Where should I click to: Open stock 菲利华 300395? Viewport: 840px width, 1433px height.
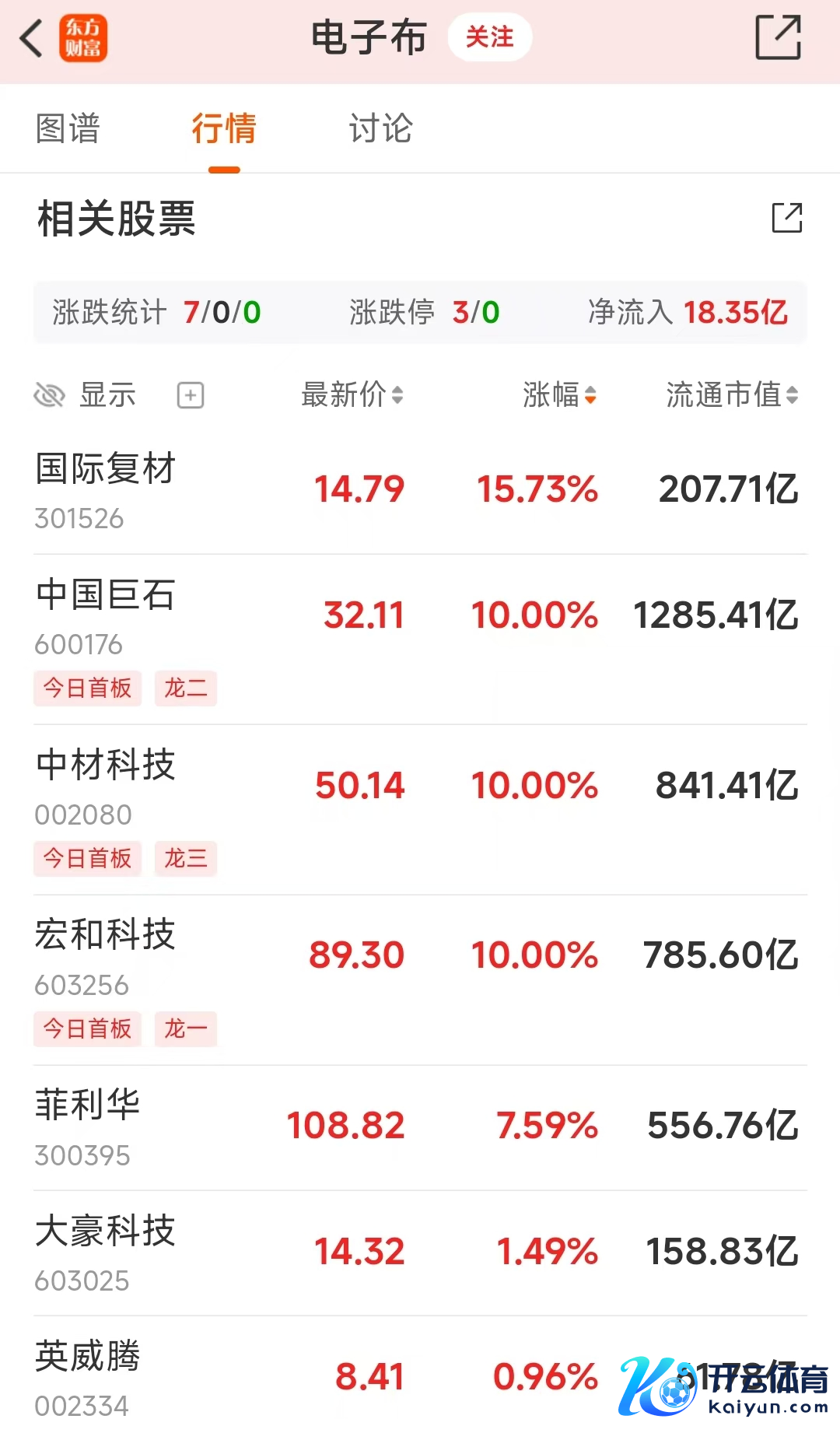coord(87,1126)
